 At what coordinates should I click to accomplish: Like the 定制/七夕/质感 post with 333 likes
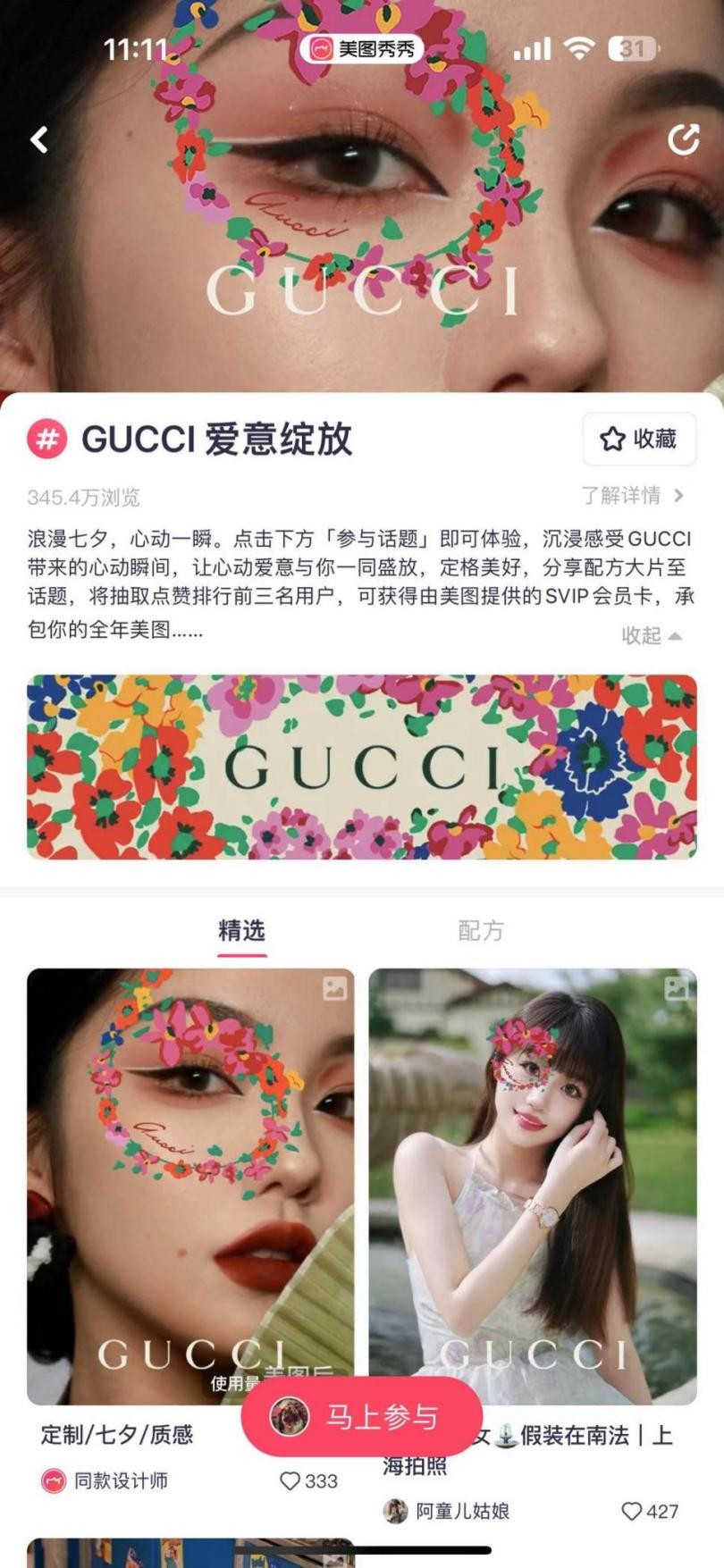tap(290, 1481)
